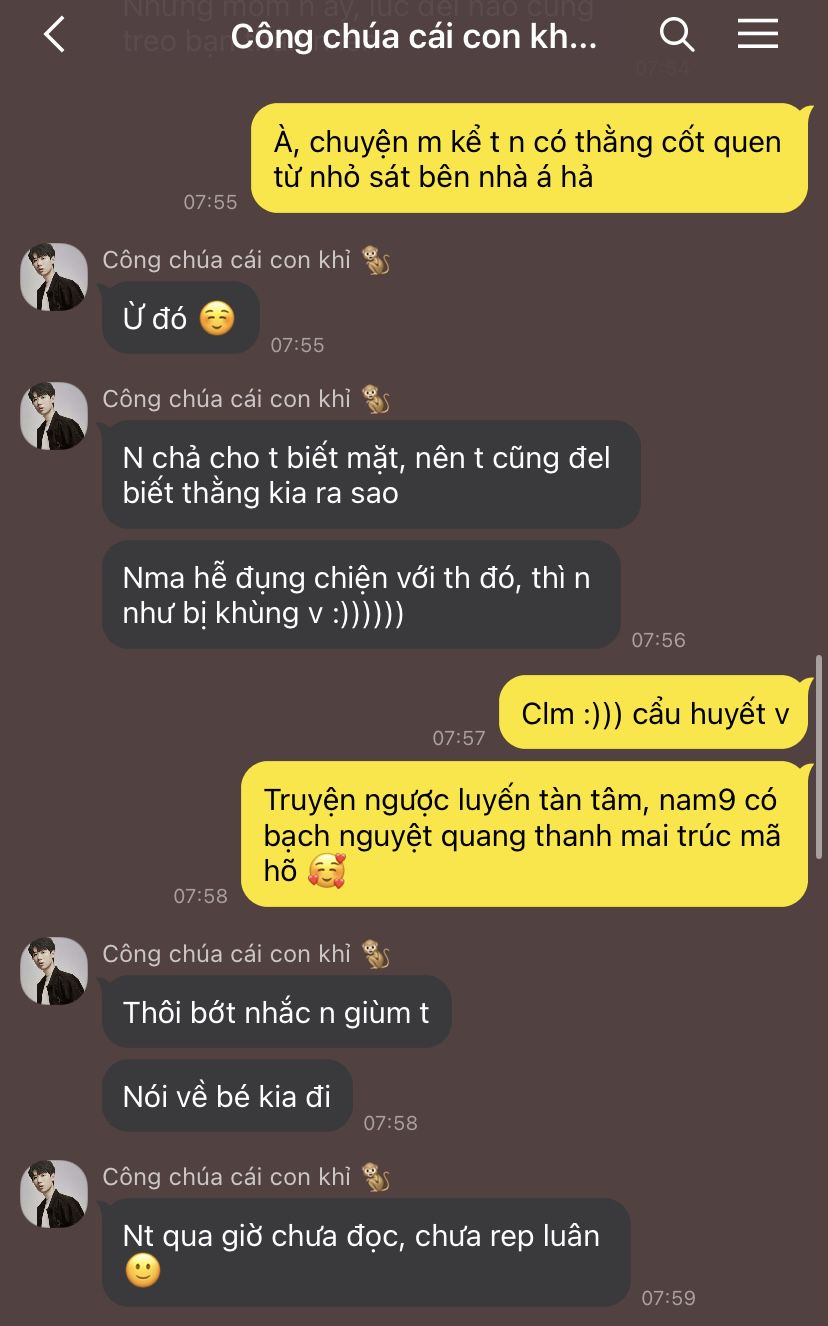Search within this chat conversation
Image resolution: width=828 pixels, height=1326 pixels.
[x=677, y=35]
